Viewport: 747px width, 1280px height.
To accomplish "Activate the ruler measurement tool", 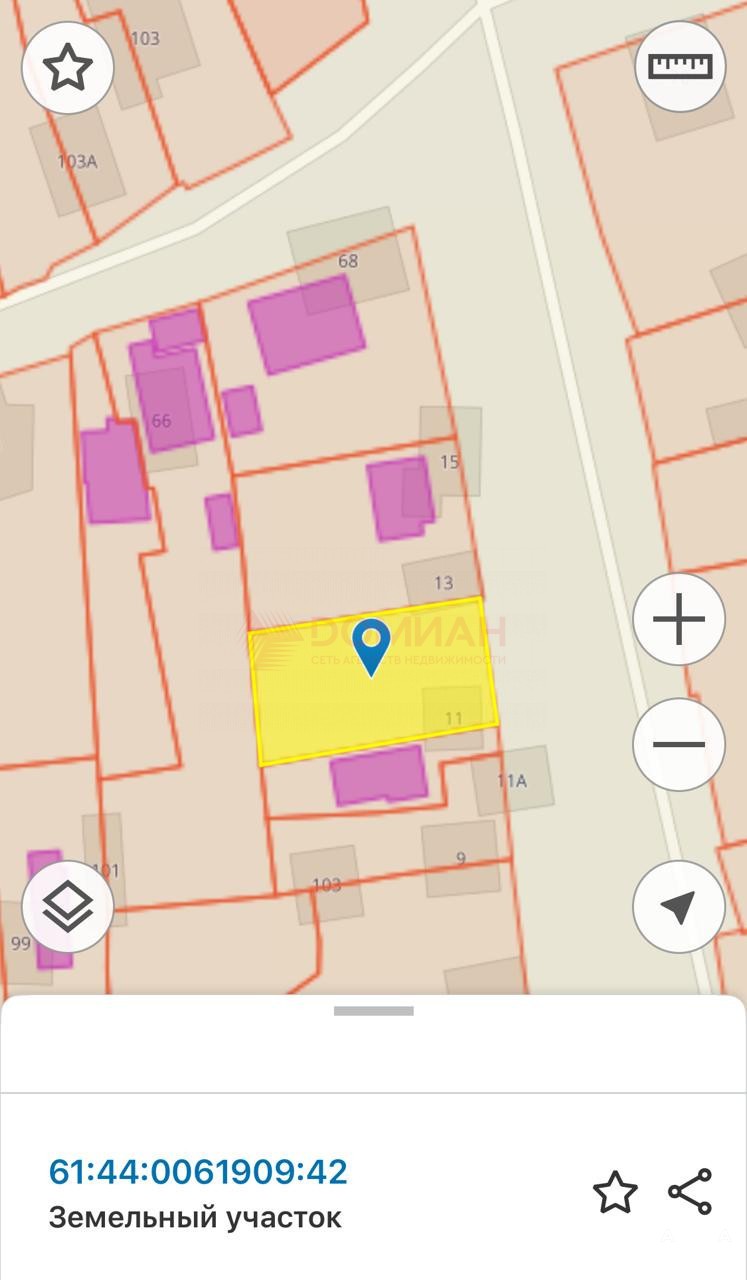I will (x=680, y=66).
